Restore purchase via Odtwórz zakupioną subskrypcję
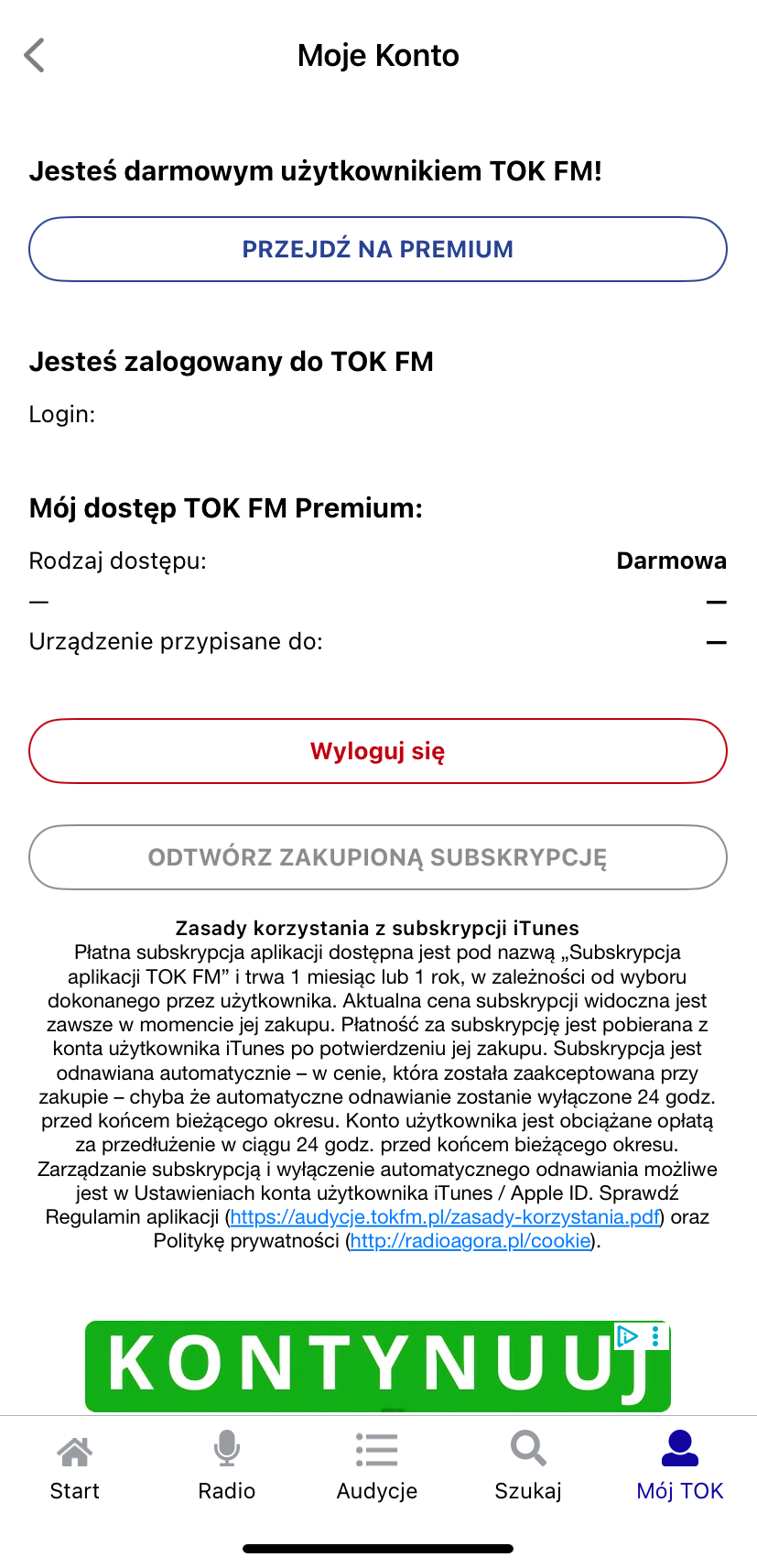Screen dimensions: 757x1568 click(x=378, y=857)
